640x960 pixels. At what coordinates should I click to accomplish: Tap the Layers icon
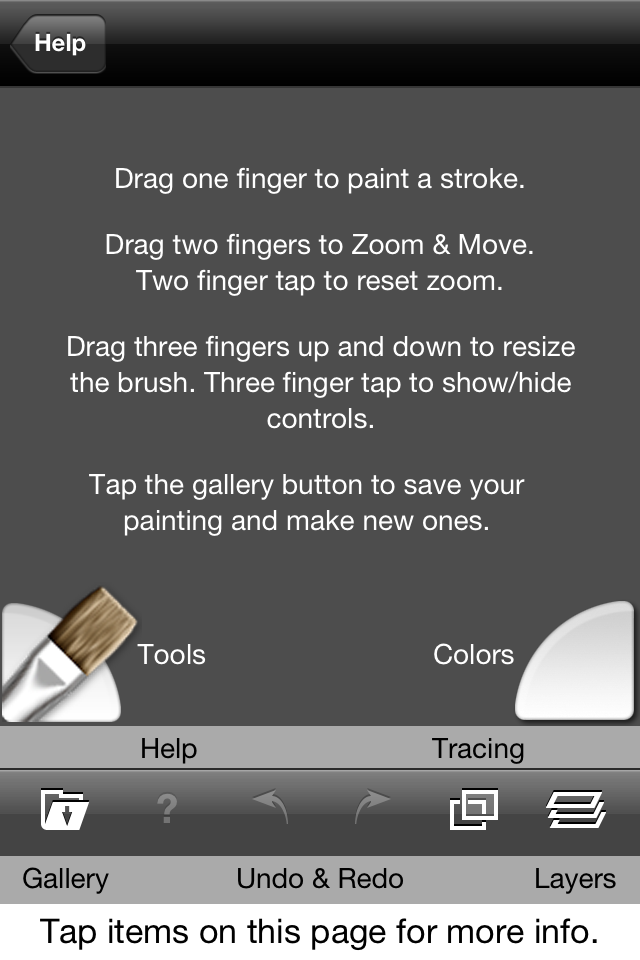(576, 808)
